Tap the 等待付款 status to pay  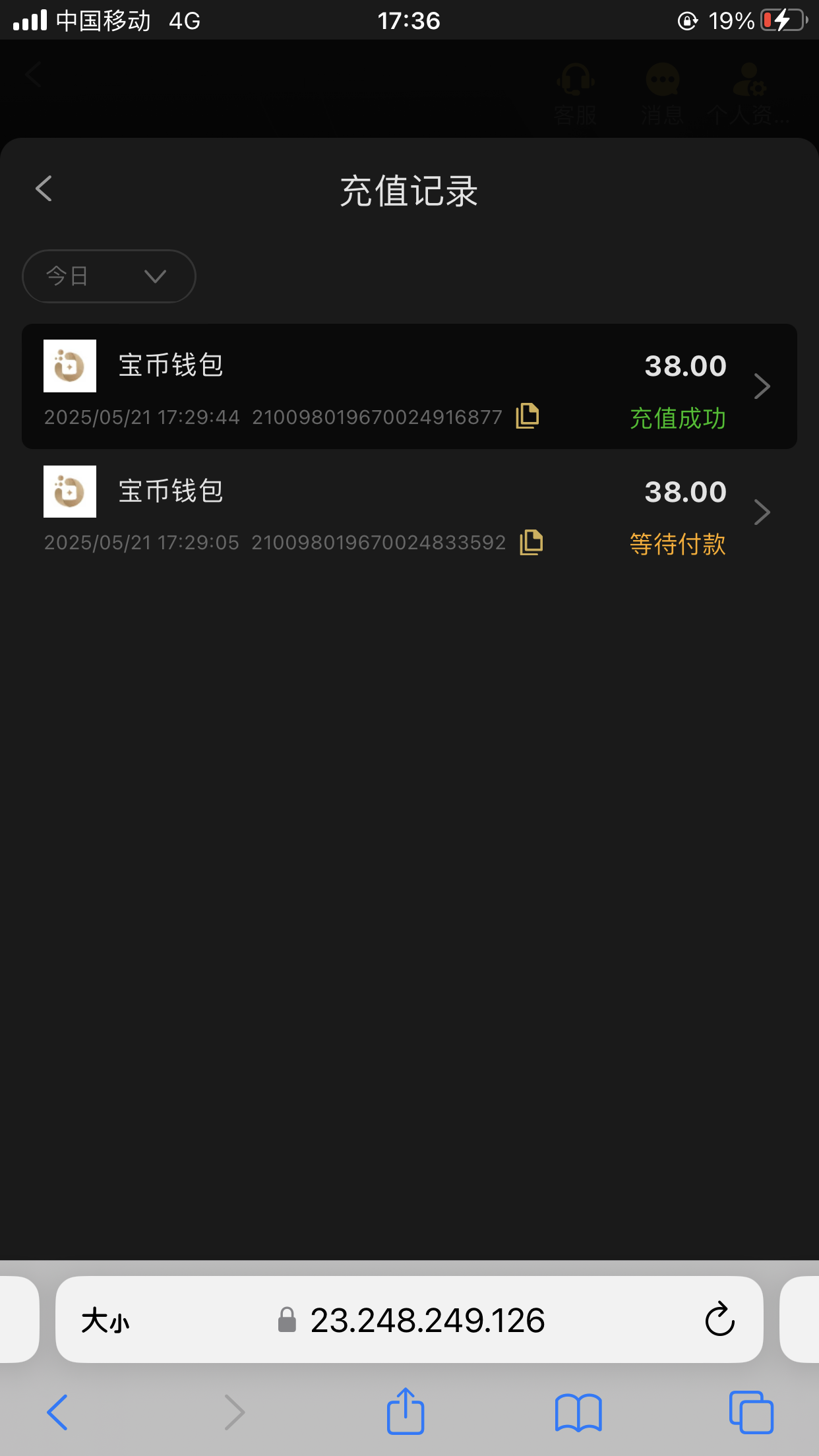point(677,545)
